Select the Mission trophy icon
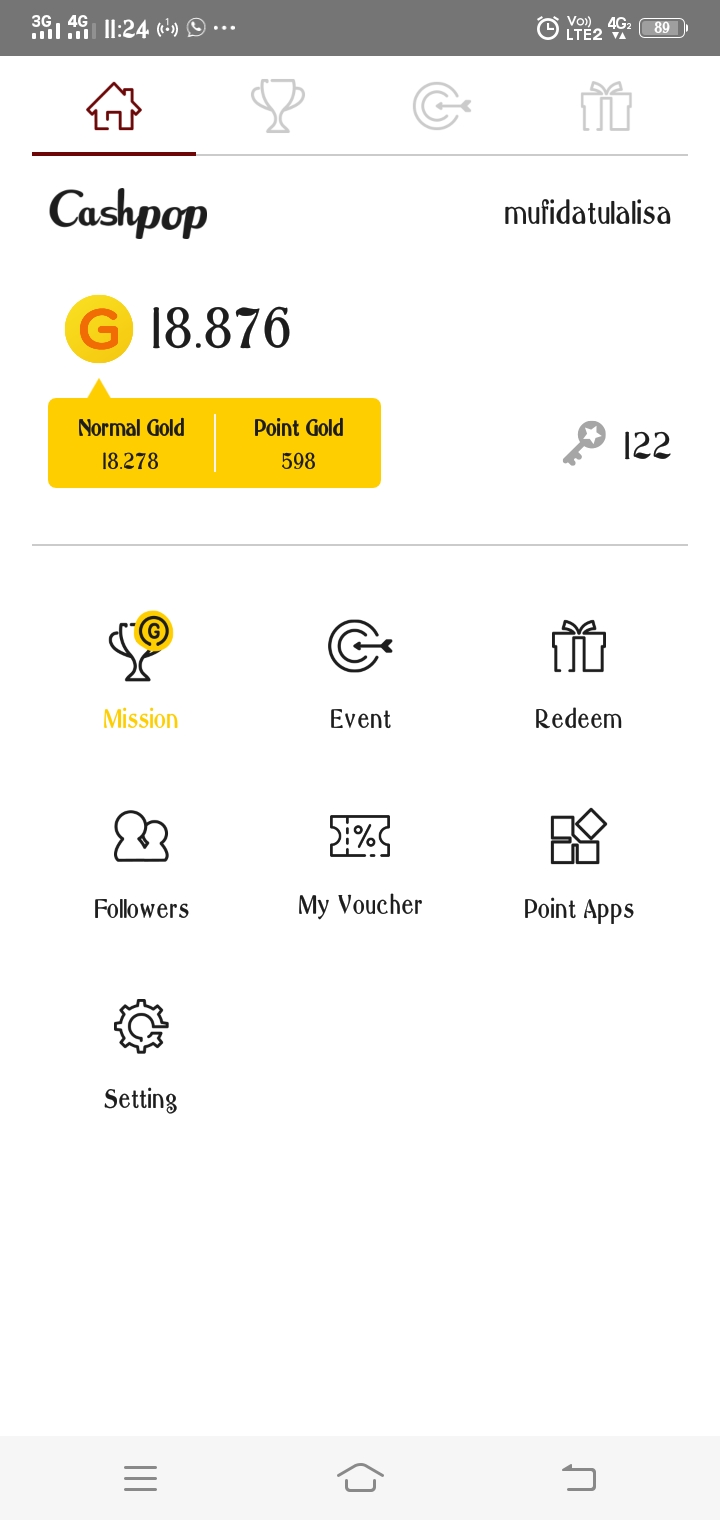This screenshot has width=720, height=1520. click(140, 647)
